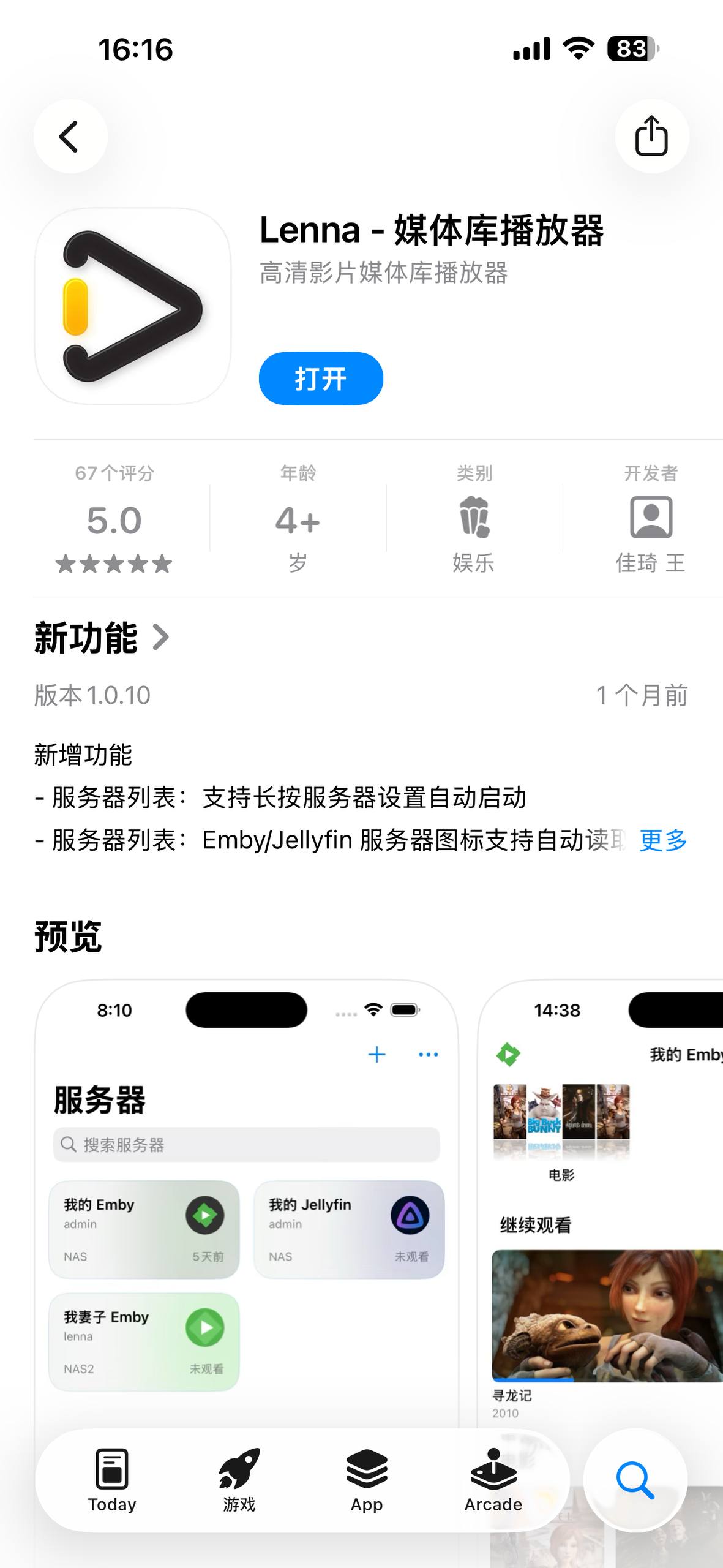The width and height of the screenshot is (723, 1568).
Task: View developer 佳琦 王's page
Action: [650, 519]
